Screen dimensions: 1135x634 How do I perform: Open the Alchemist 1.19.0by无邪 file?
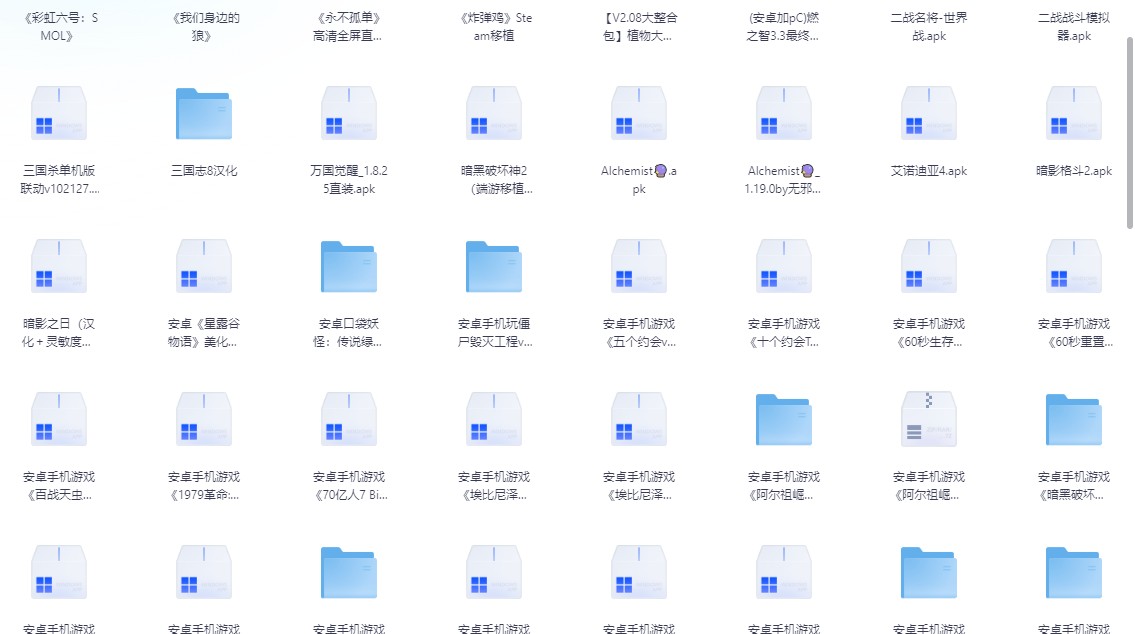point(784,114)
